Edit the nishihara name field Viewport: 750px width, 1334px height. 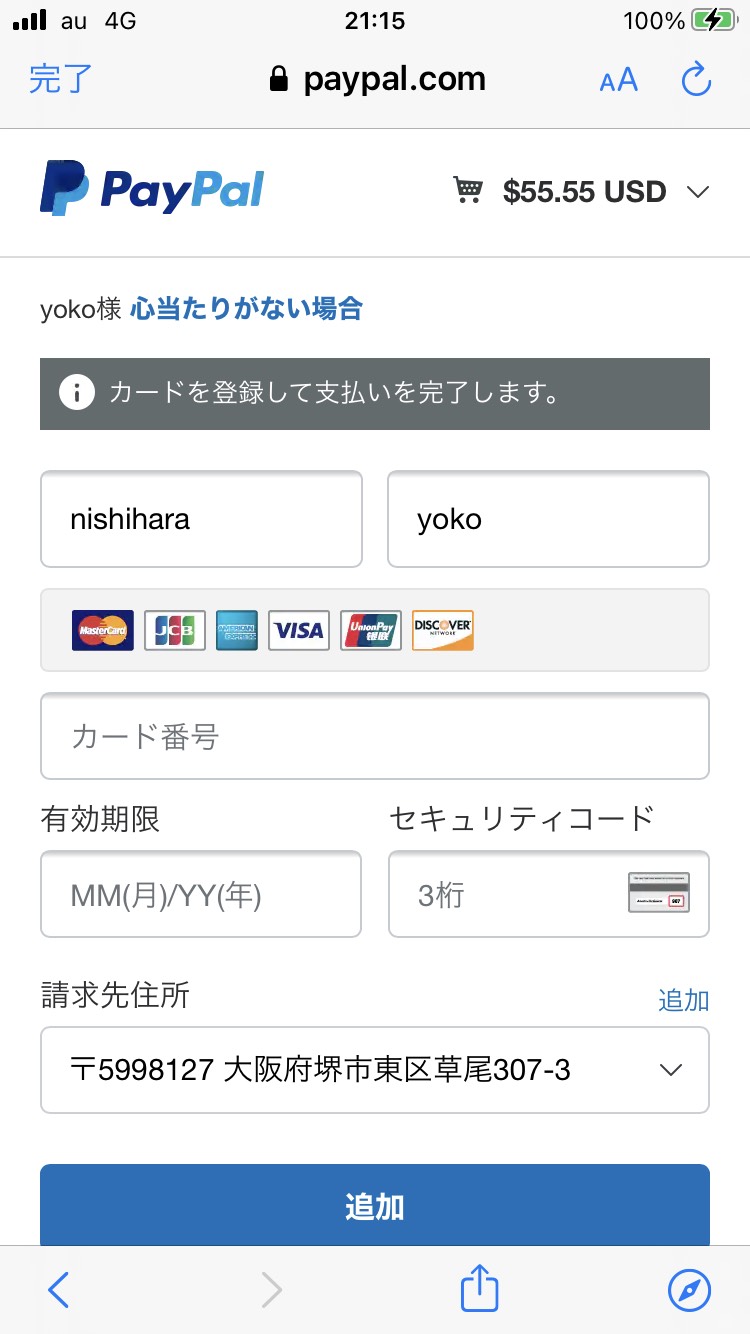[x=201, y=519]
